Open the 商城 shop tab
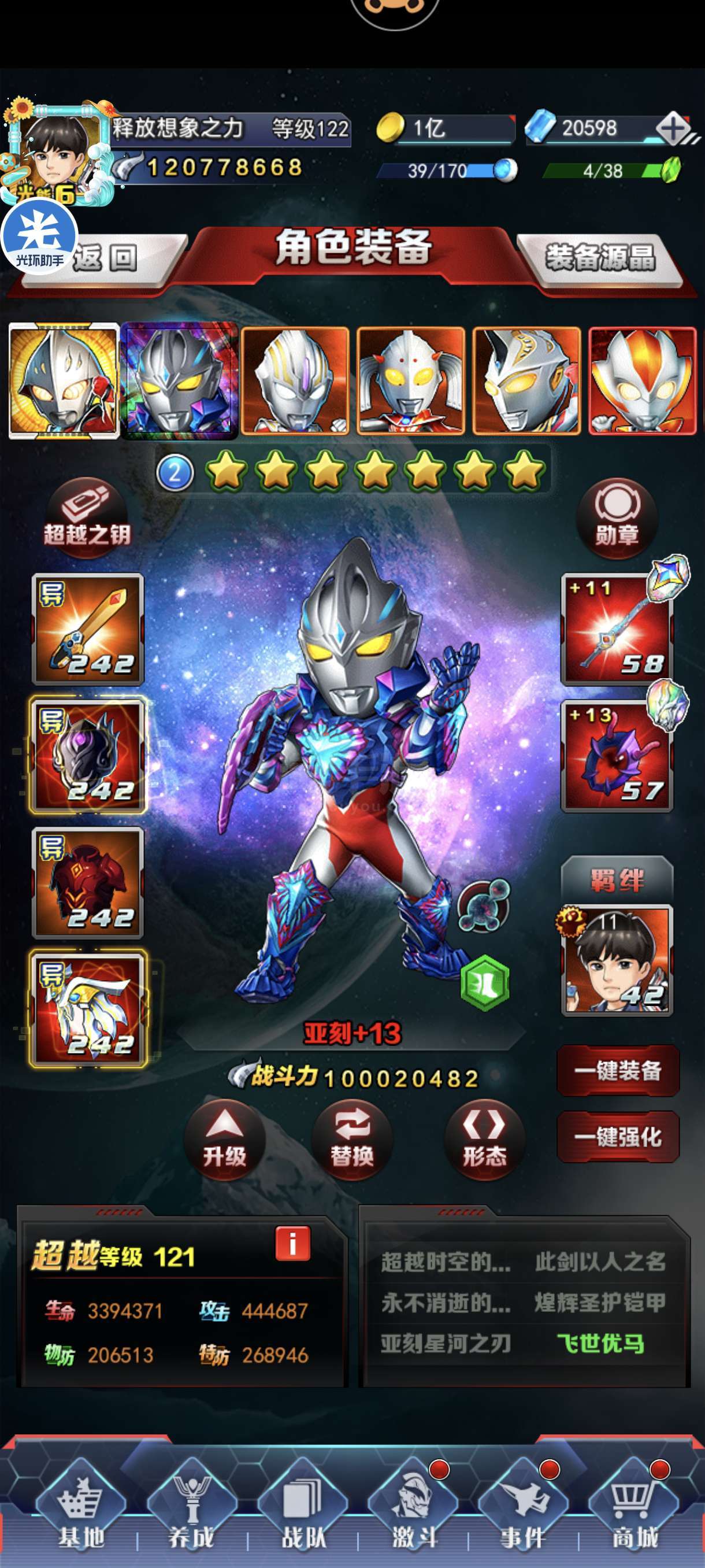The height and width of the screenshot is (1568, 705). [634, 1508]
